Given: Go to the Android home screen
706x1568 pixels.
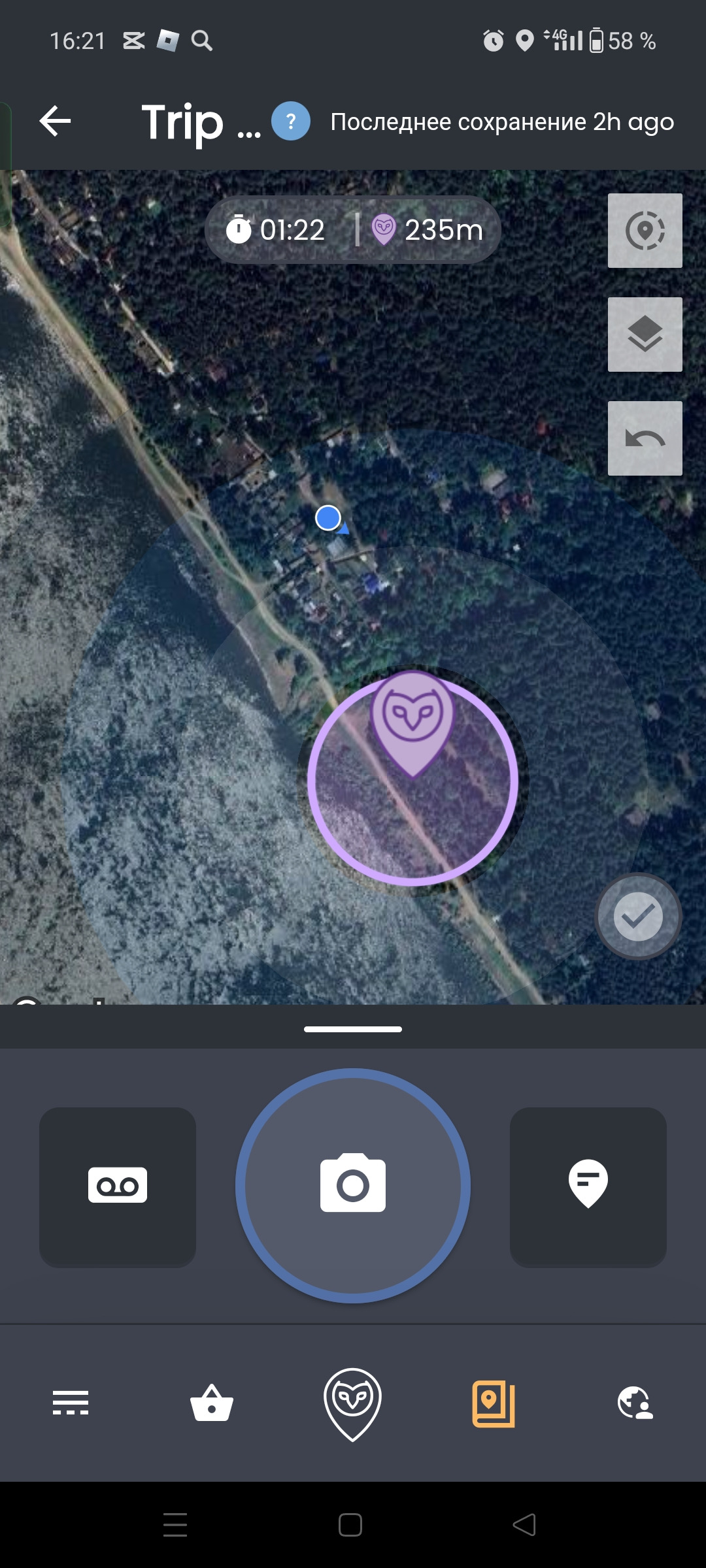Looking at the screenshot, I should pyautogui.click(x=350, y=1525).
